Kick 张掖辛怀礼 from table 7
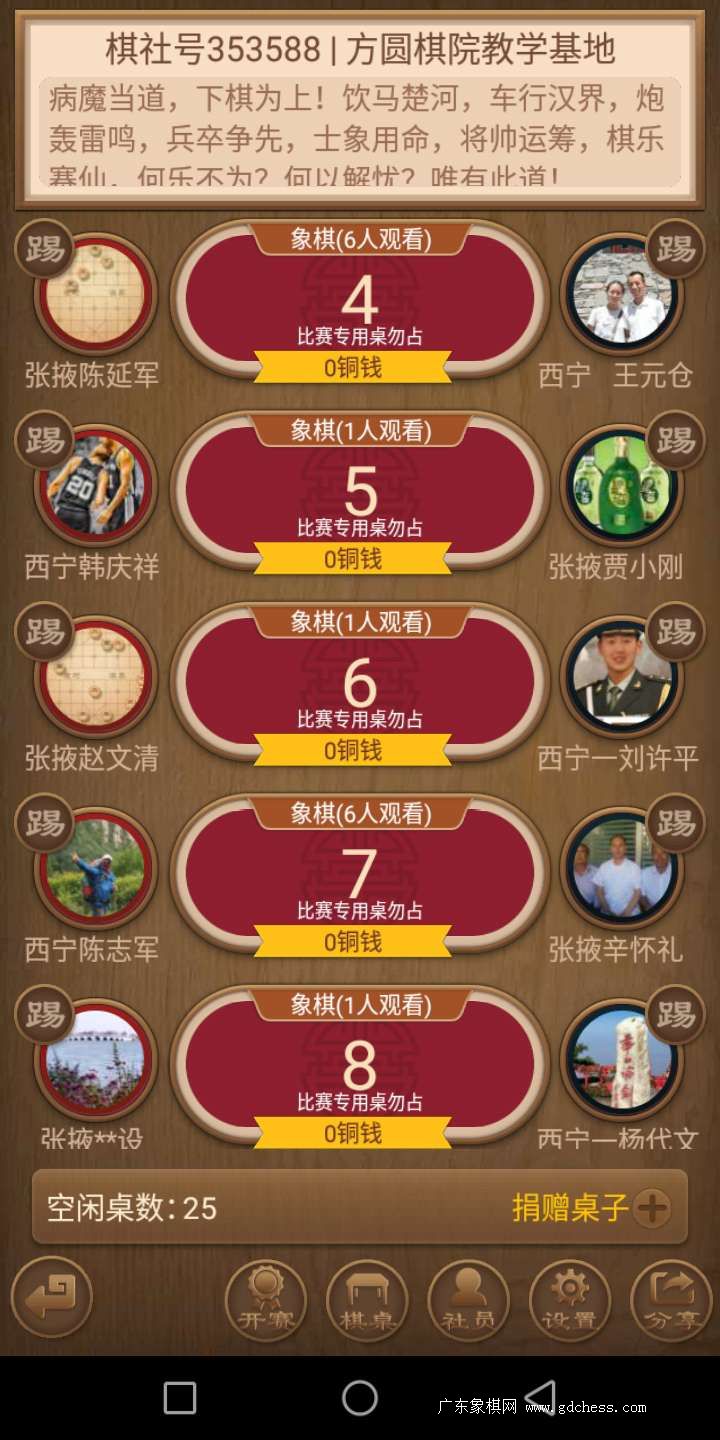Screen dimensions: 720x1440 [x=676, y=824]
